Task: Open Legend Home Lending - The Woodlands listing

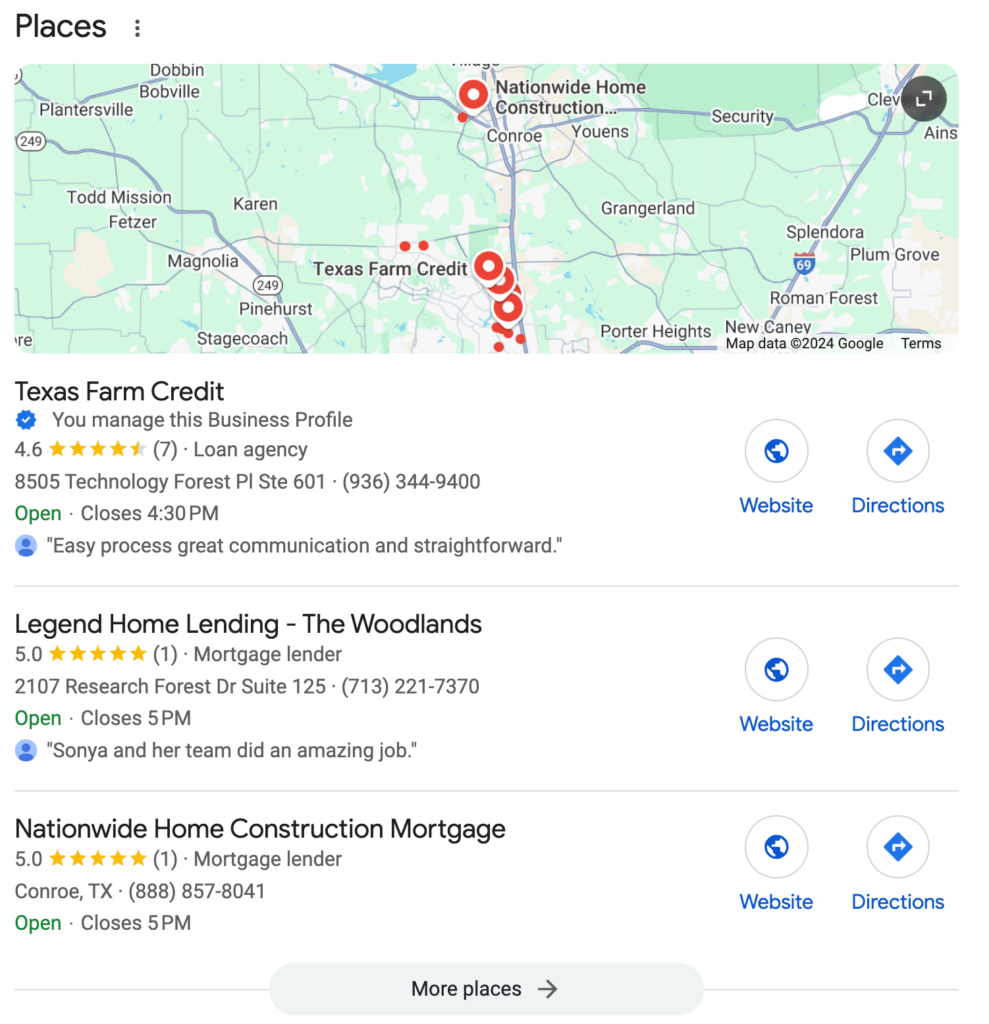Action: (248, 624)
